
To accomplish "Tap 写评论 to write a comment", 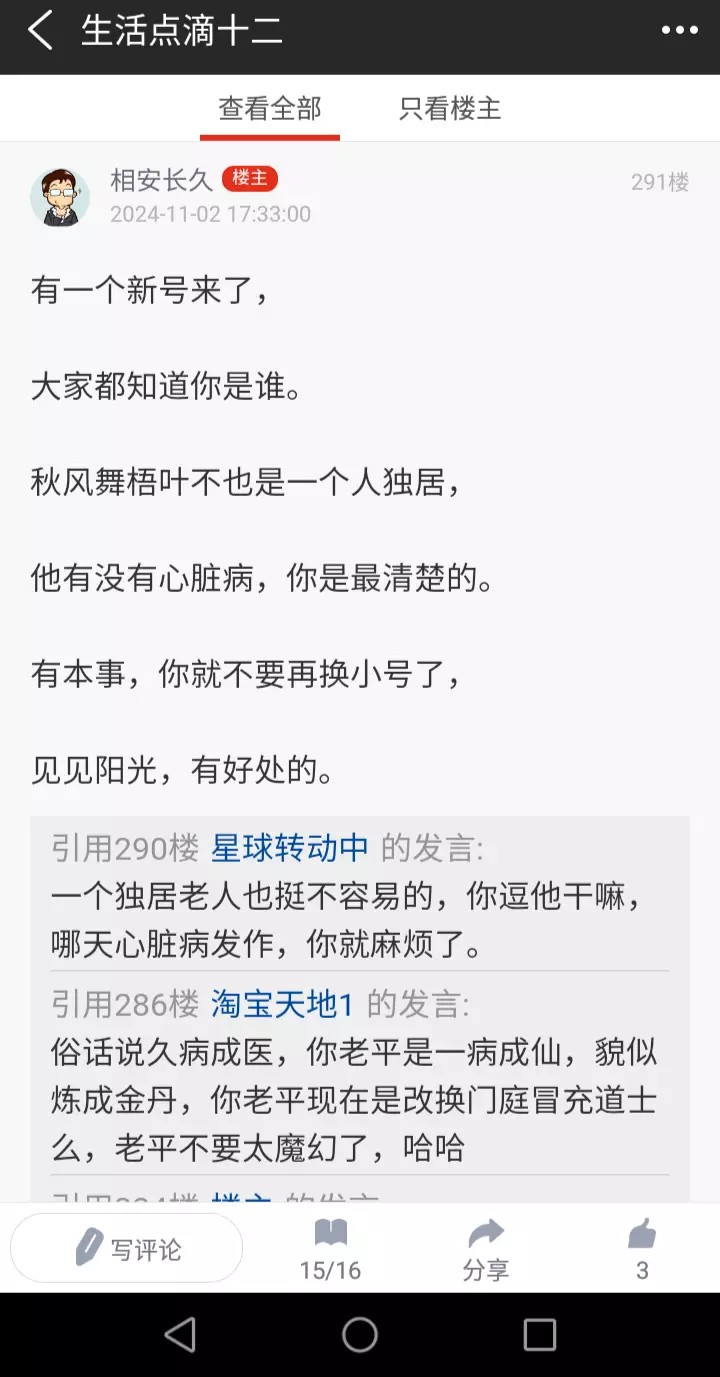I will pos(127,1248).
